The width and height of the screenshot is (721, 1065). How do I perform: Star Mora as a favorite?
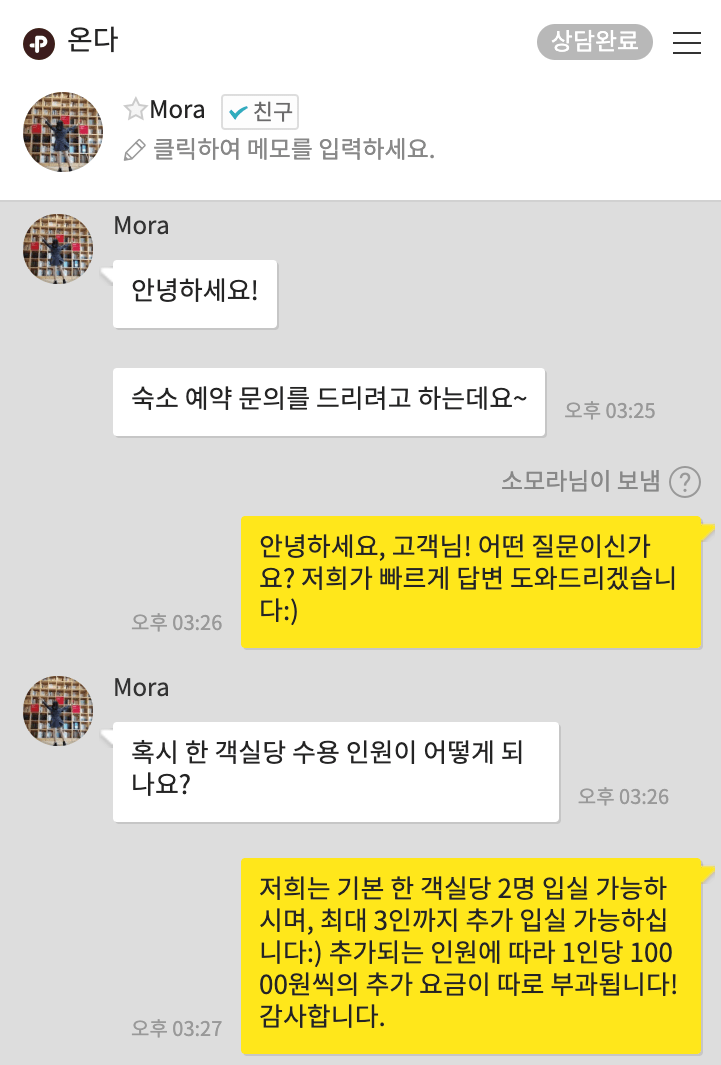[135, 110]
